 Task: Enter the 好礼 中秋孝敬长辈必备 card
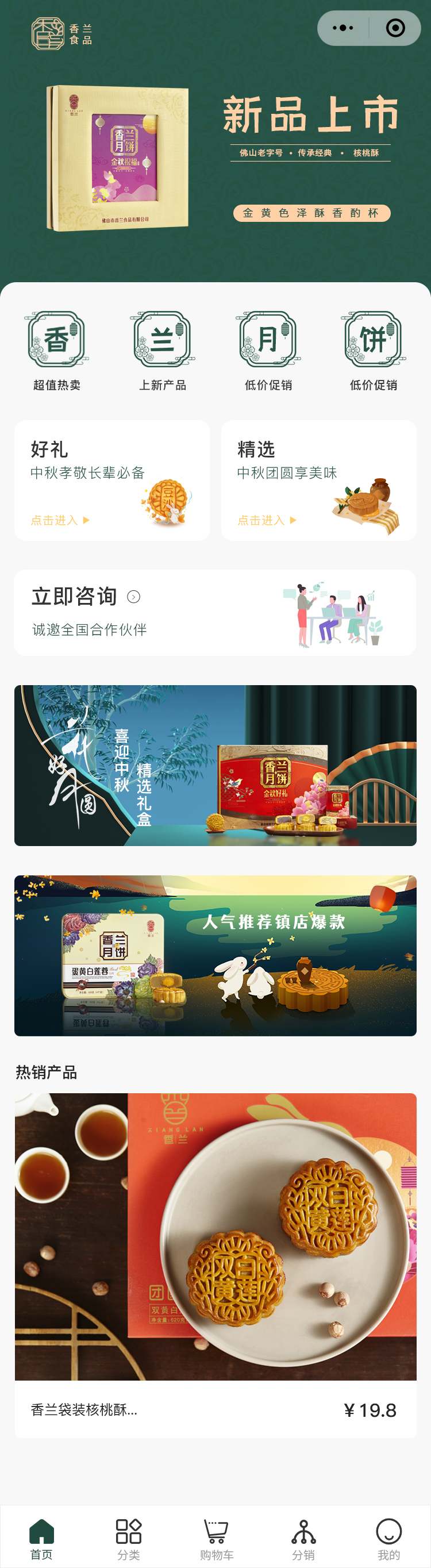pos(112,481)
